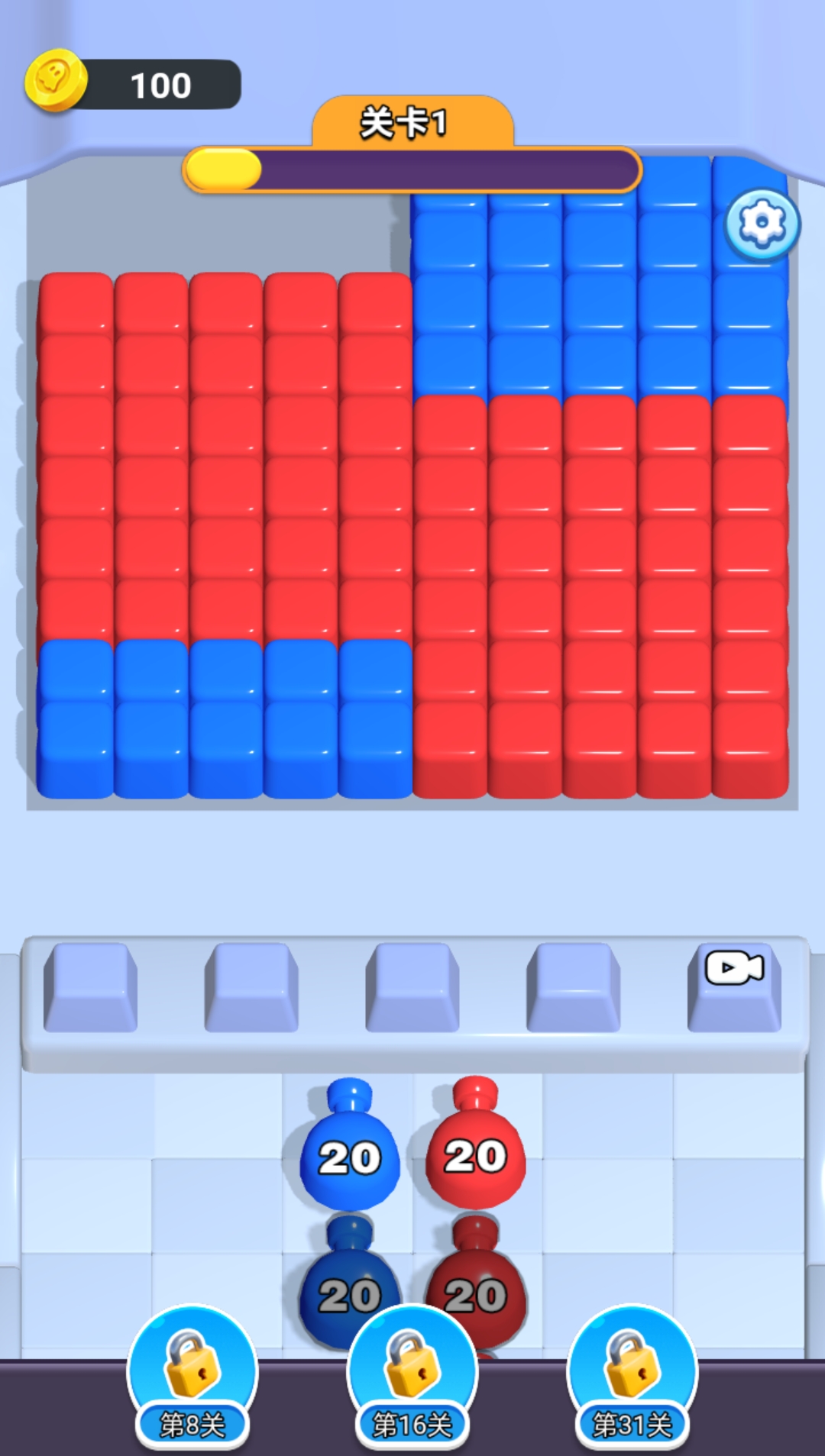Click the video camera icon on the tray

point(735,968)
